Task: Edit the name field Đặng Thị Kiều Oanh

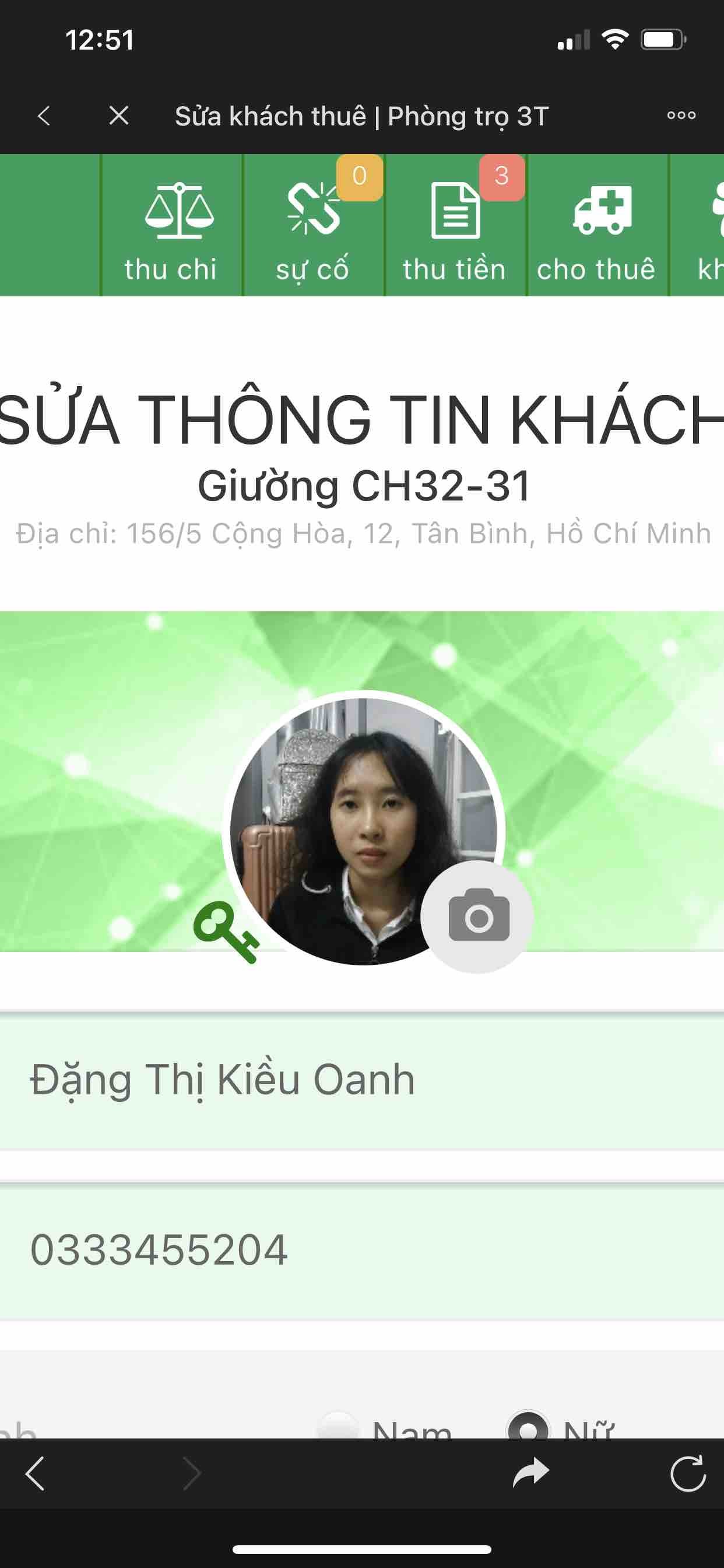Action: 362,1080
